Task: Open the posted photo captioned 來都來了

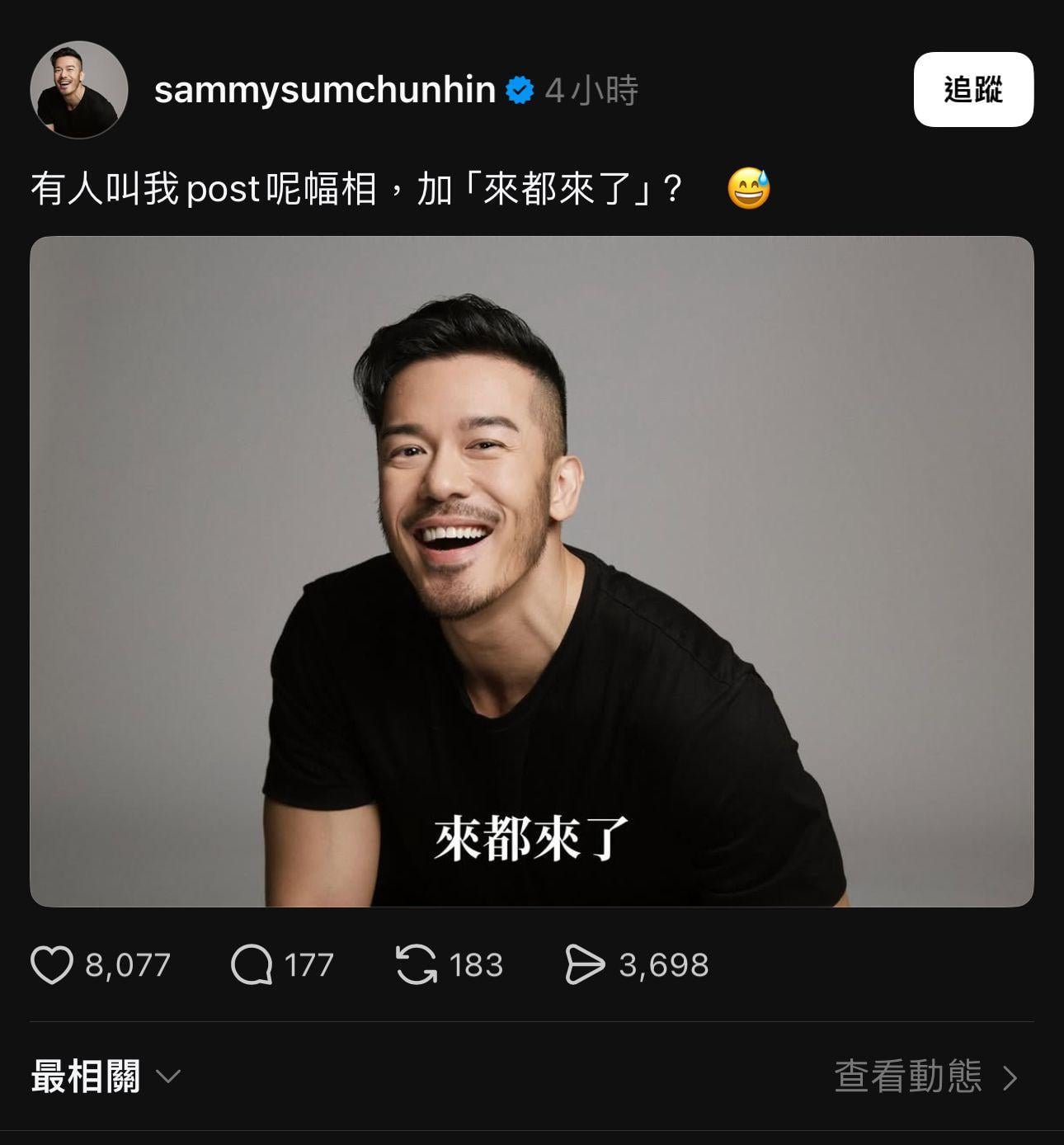Action: pos(531,571)
